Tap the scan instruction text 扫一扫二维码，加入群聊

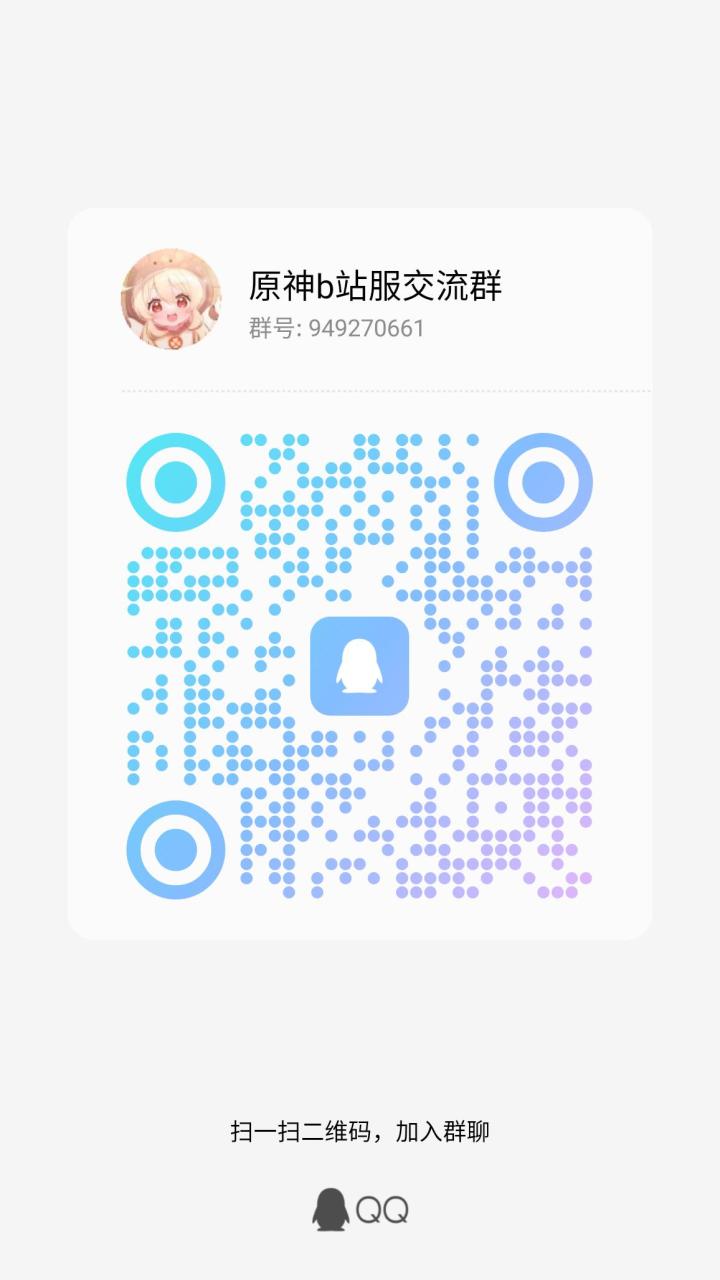[360, 1134]
